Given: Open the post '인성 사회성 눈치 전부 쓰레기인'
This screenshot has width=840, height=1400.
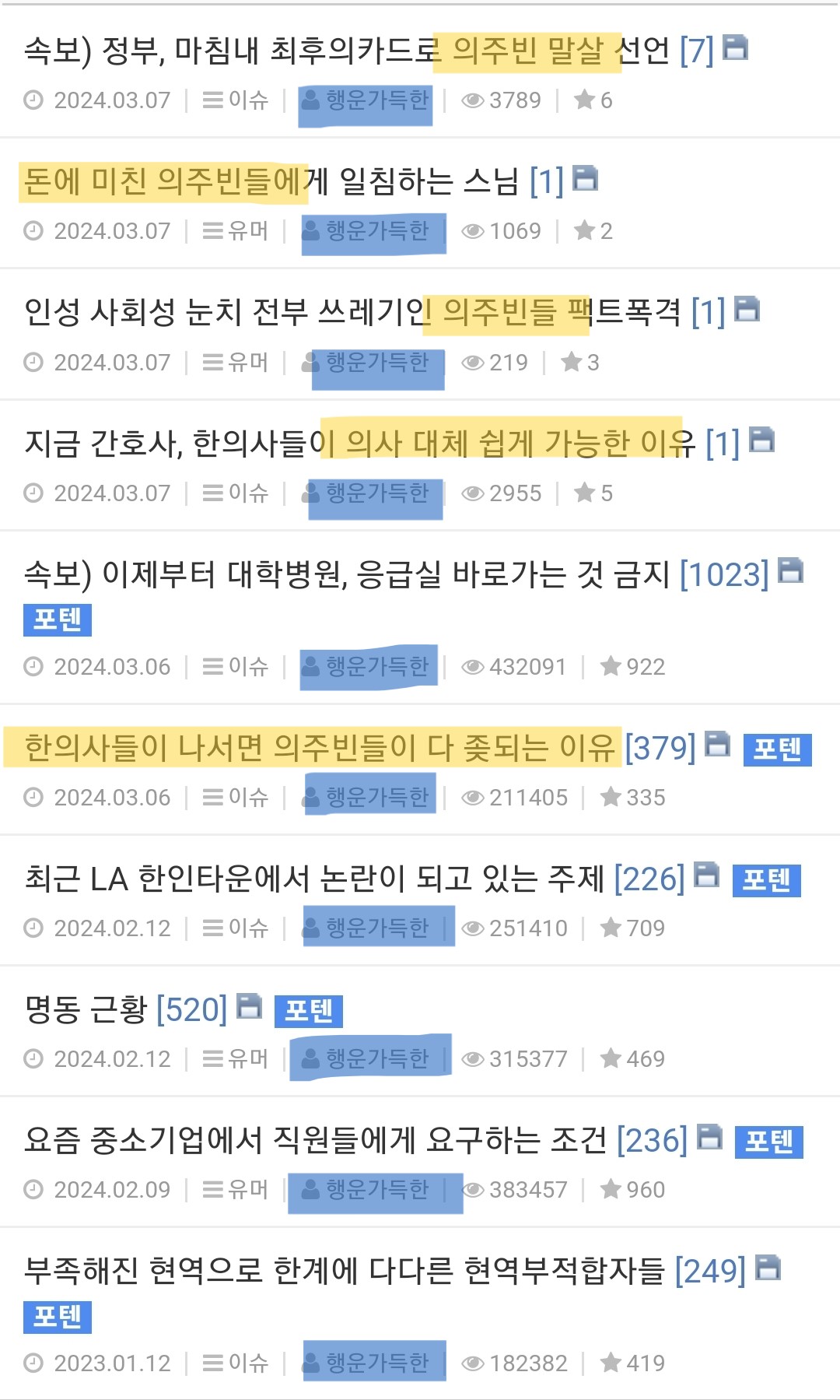Looking at the screenshot, I should tap(352, 312).
